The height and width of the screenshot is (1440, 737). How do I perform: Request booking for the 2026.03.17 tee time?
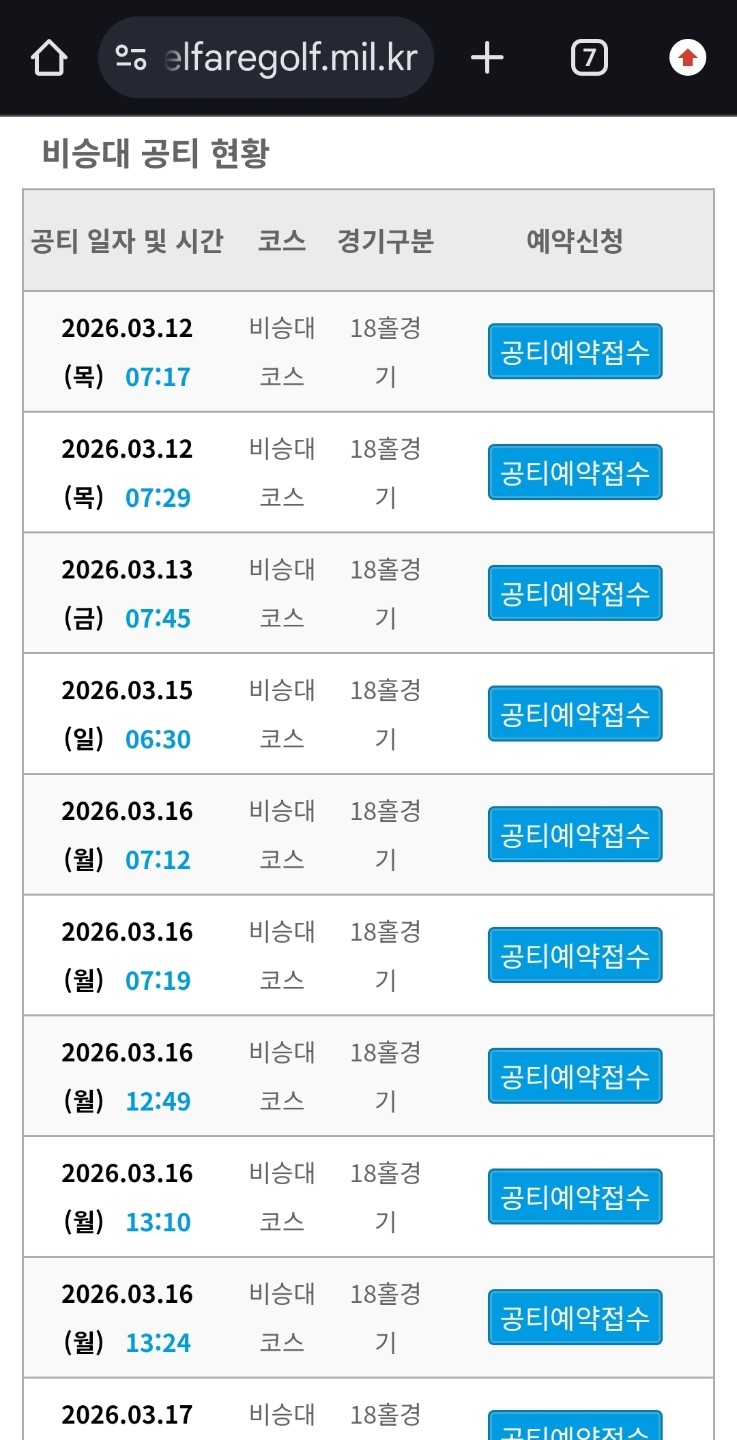[575, 1427]
